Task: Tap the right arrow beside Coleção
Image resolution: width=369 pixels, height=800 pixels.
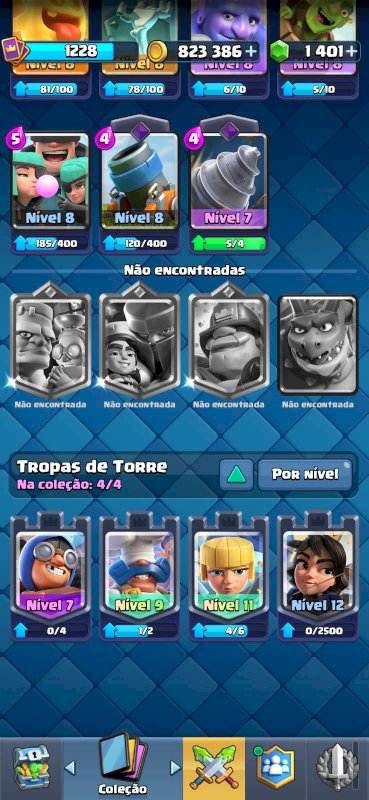Action: pyautogui.click(x=175, y=768)
